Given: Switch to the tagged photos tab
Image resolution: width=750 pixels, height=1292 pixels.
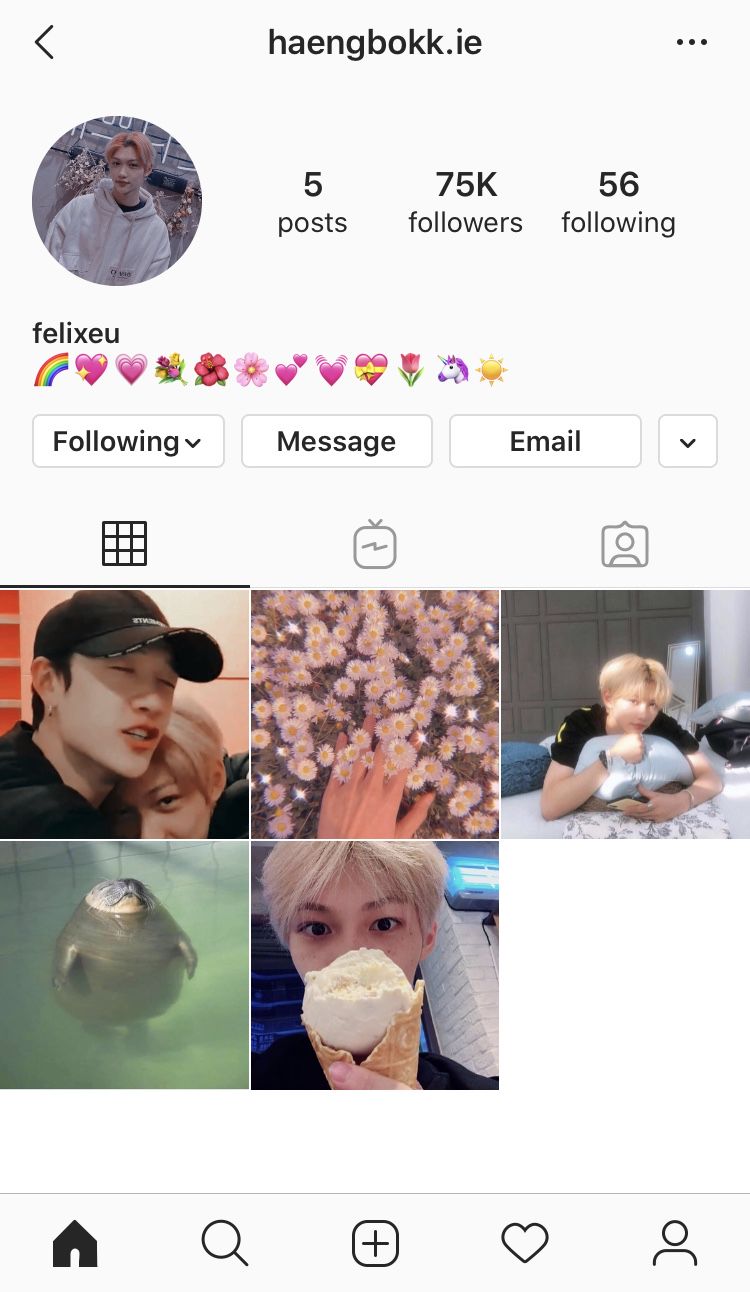Looking at the screenshot, I should [625, 544].
